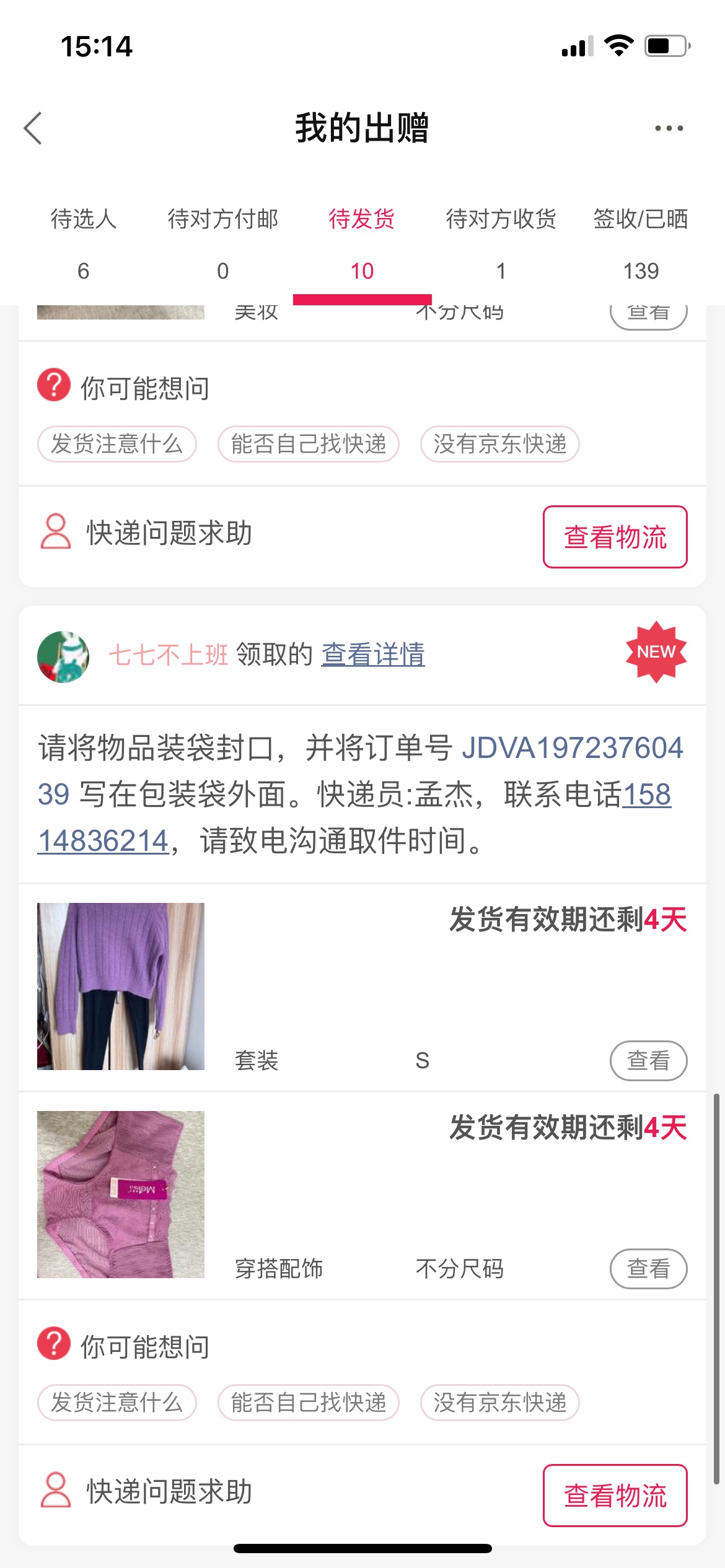
Task: Open the three-dot overflow menu
Action: coord(669,128)
